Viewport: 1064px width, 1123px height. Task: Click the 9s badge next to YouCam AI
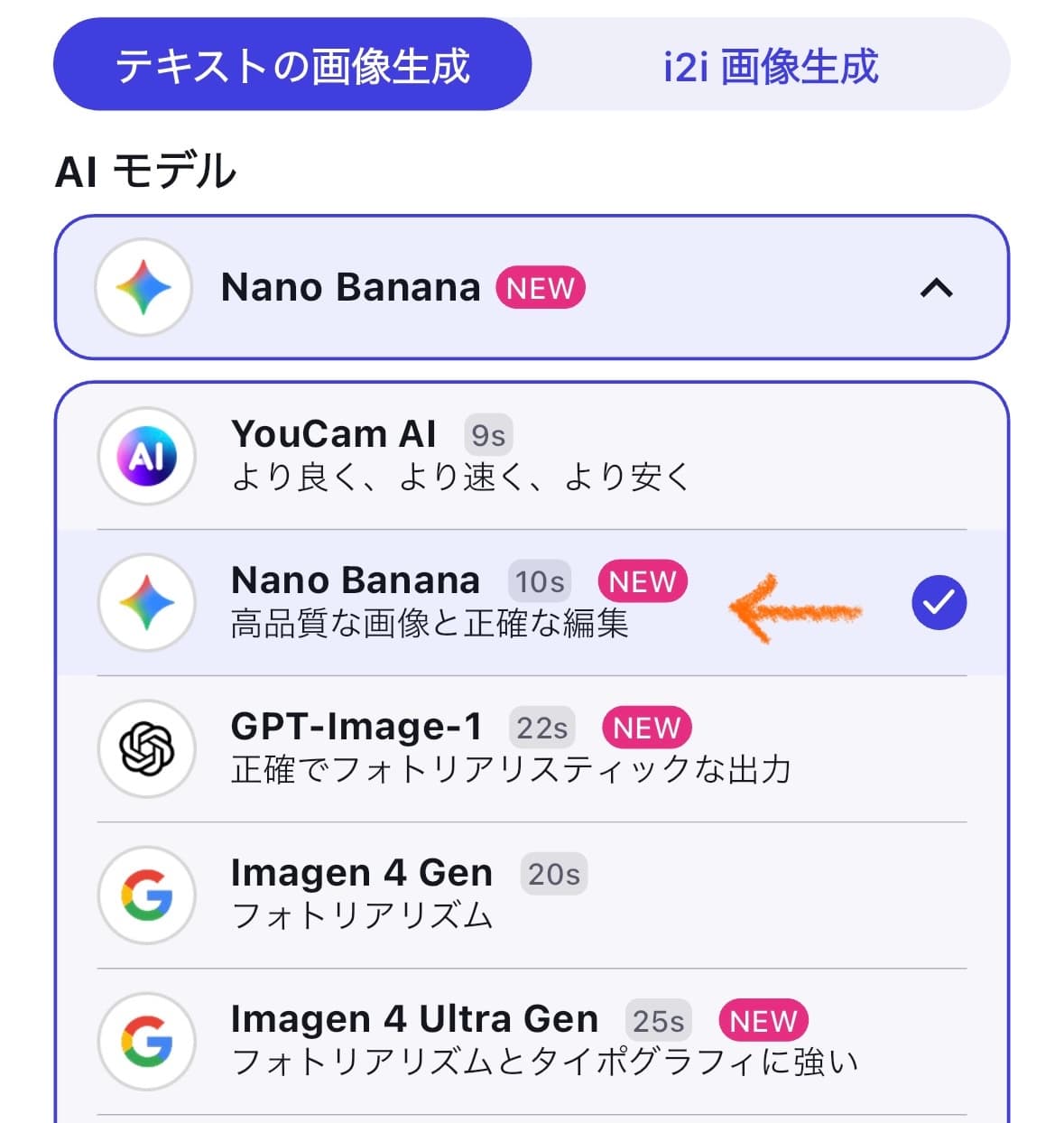488,434
